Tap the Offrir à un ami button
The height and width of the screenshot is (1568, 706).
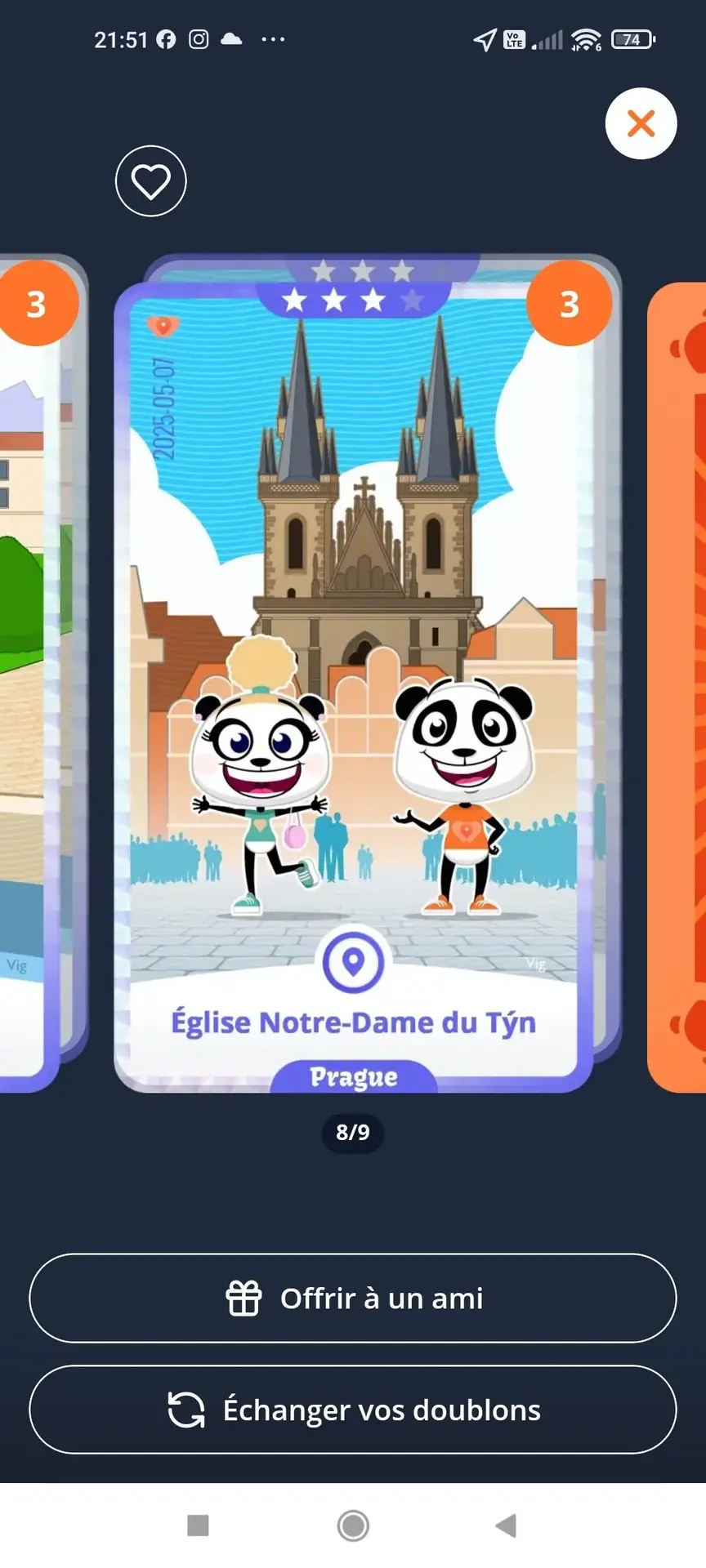coord(353,1298)
